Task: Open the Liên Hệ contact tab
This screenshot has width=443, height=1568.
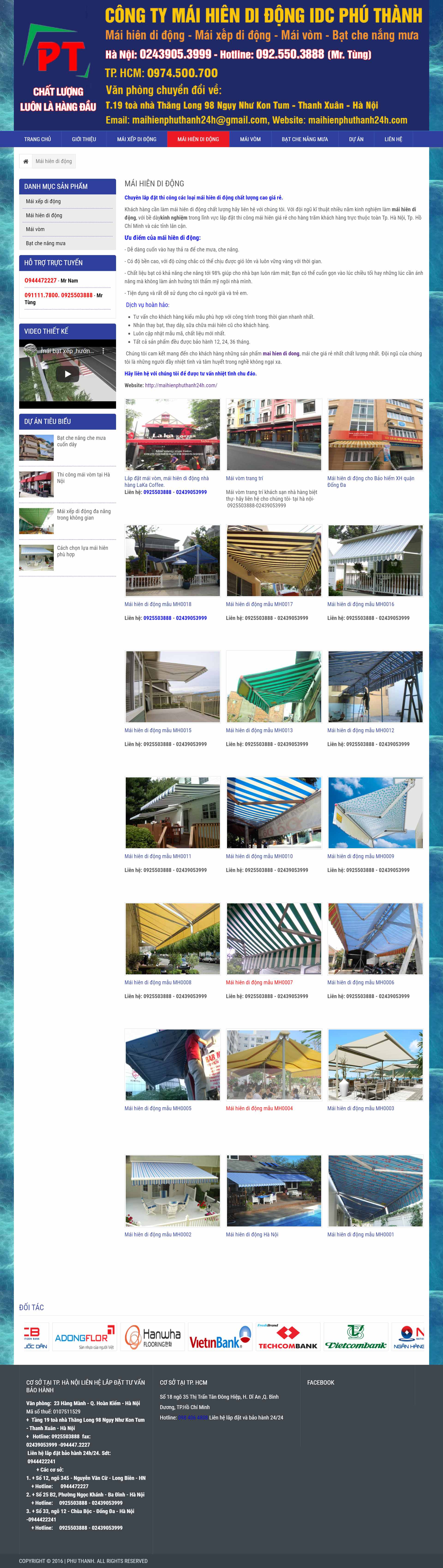Action: (x=393, y=139)
